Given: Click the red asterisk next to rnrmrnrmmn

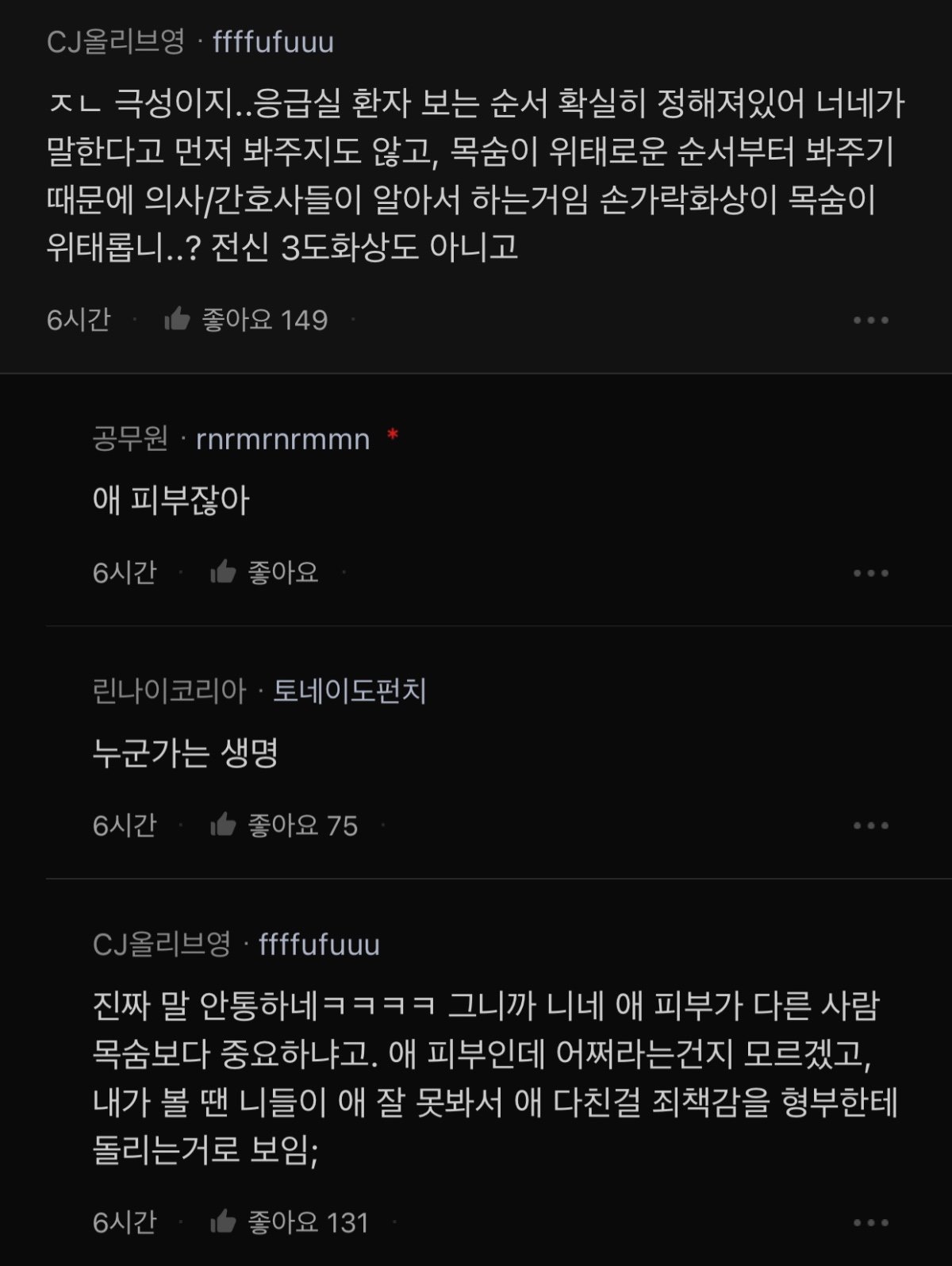Looking at the screenshot, I should (392, 435).
